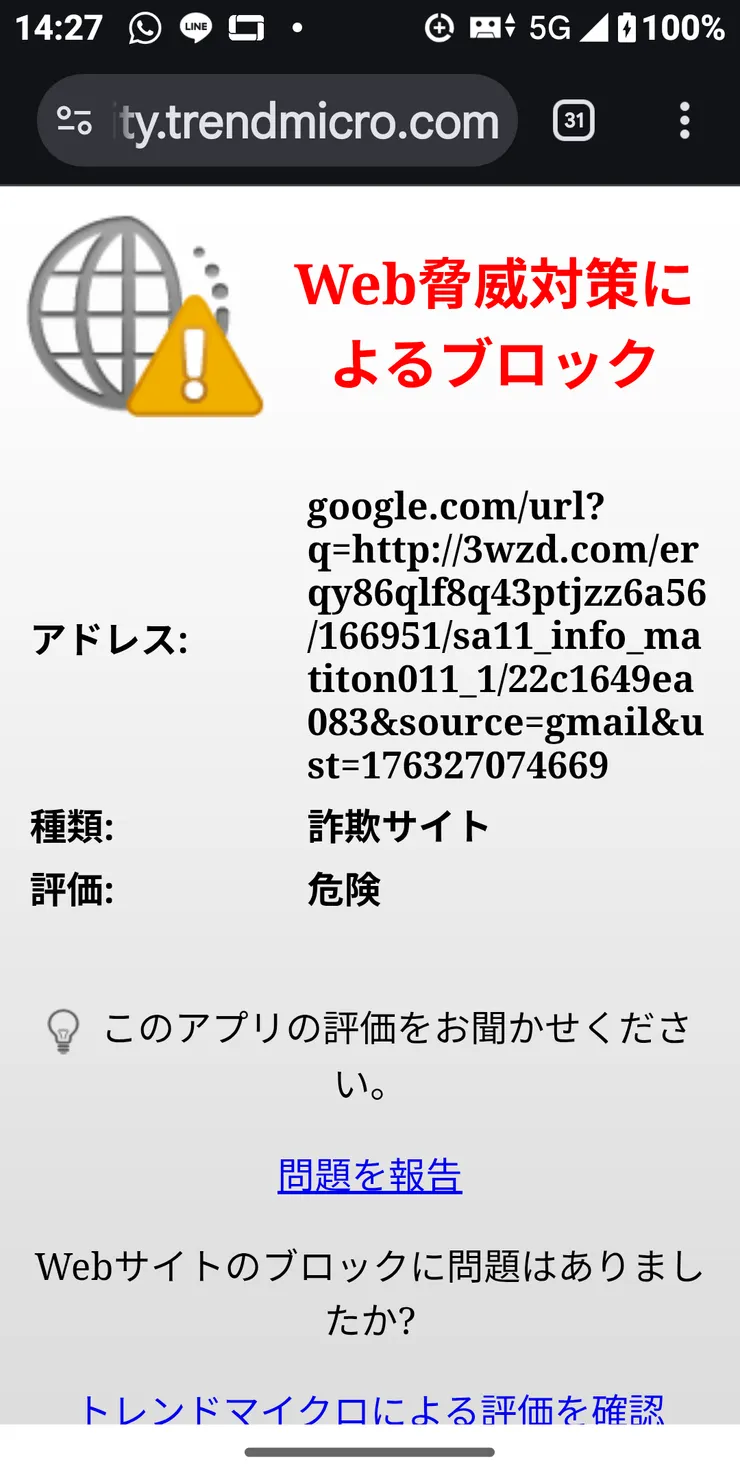Tap the clock showing 14:27
The width and height of the screenshot is (740, 1480).
[60, 27]
